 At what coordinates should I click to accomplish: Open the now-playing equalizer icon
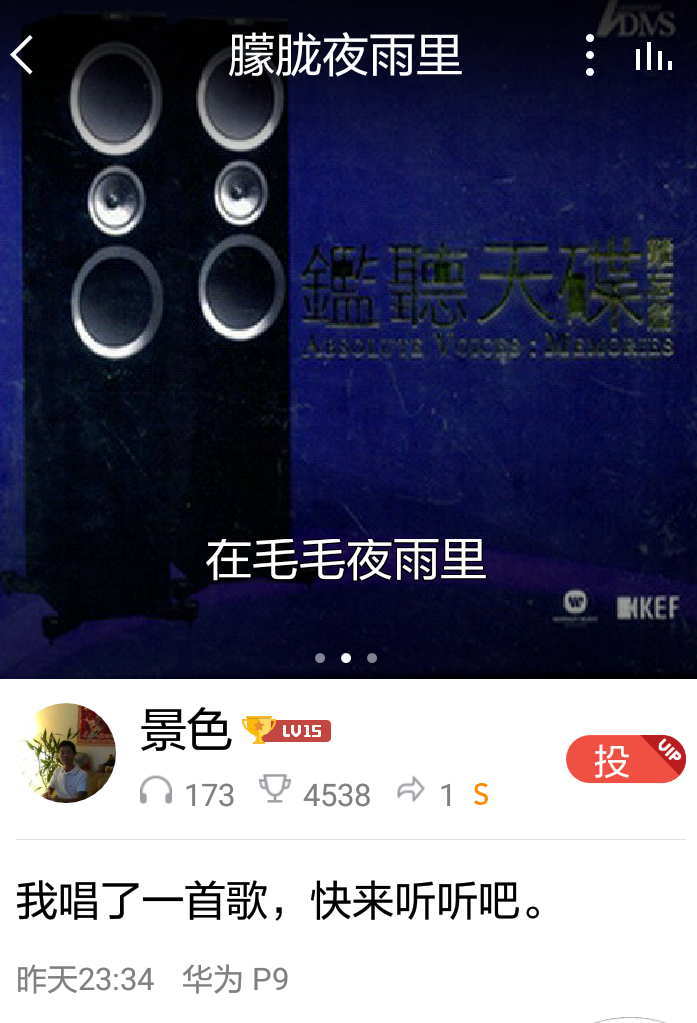pyautogui.click(x=653, y=56)
